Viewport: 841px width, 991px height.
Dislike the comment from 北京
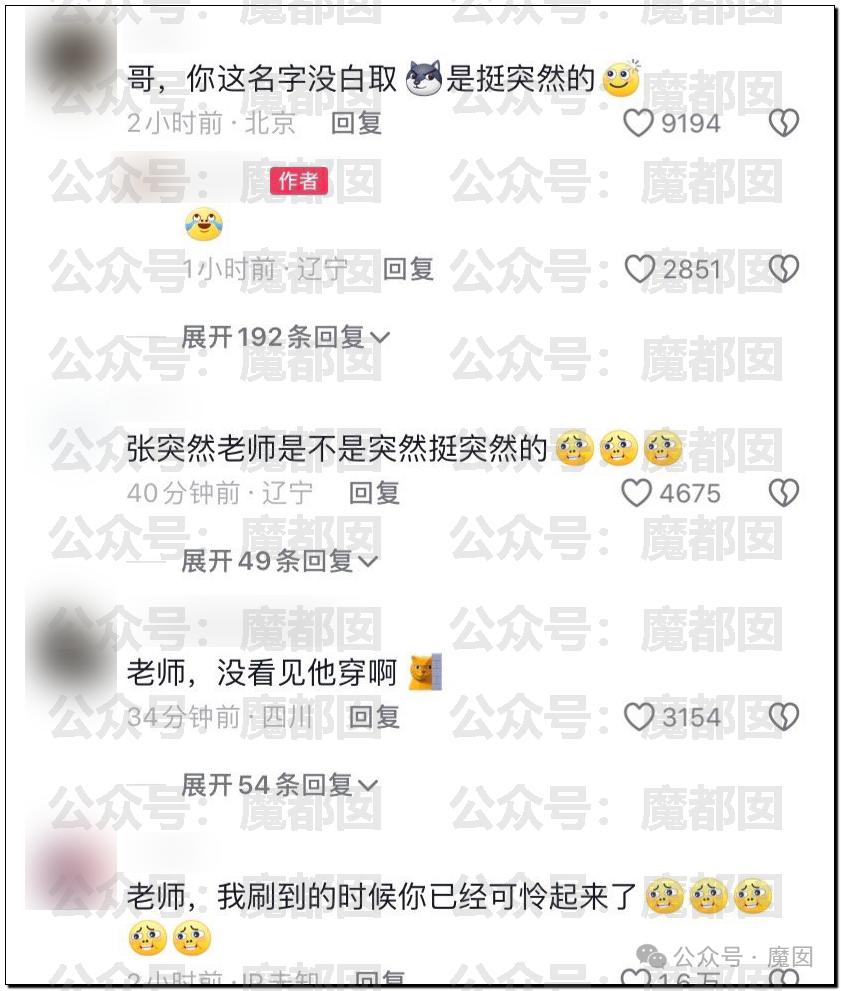(783, 124)
